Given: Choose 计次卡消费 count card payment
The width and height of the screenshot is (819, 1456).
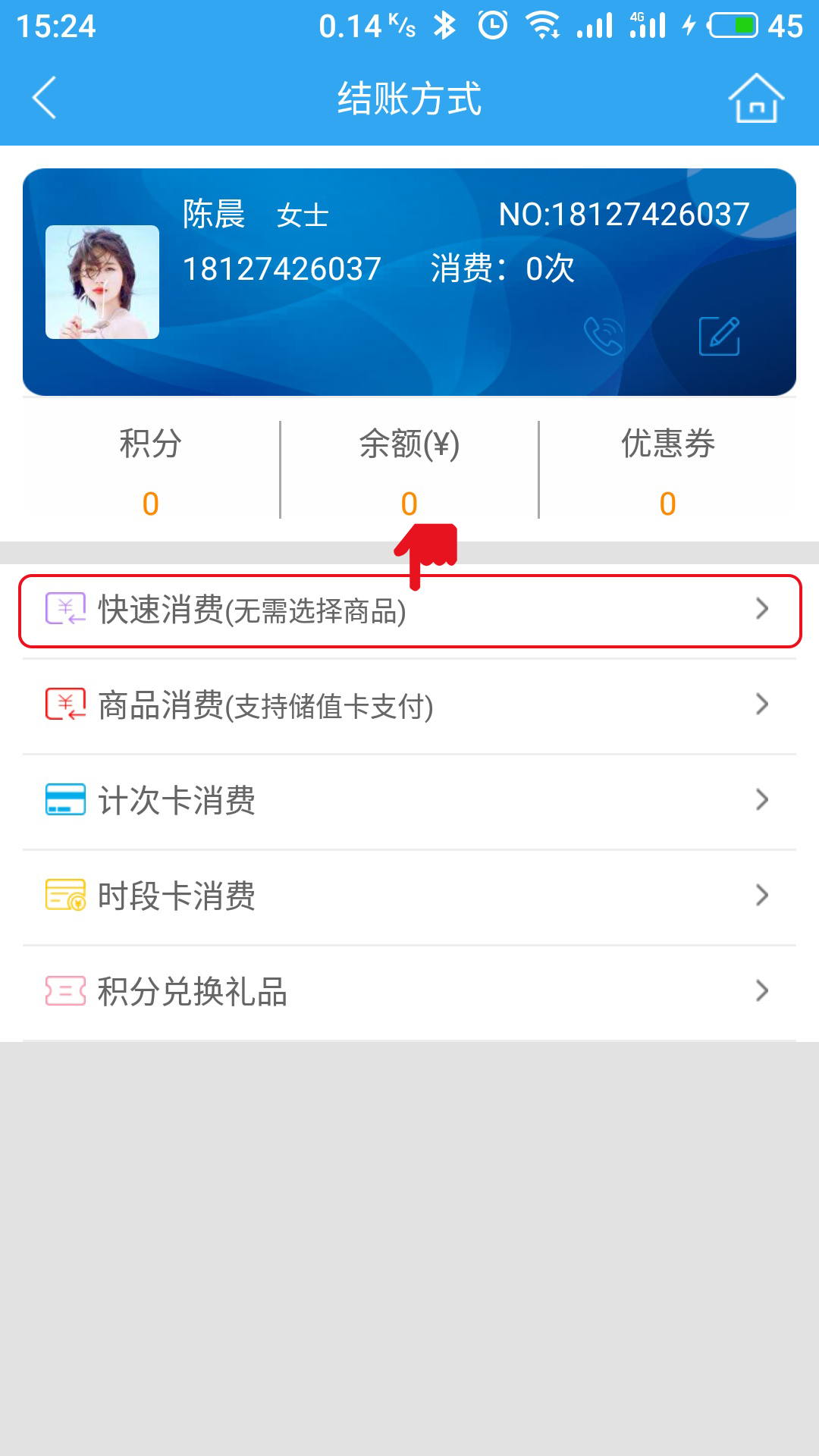Looking at the screenshot, I should [409, 801].
